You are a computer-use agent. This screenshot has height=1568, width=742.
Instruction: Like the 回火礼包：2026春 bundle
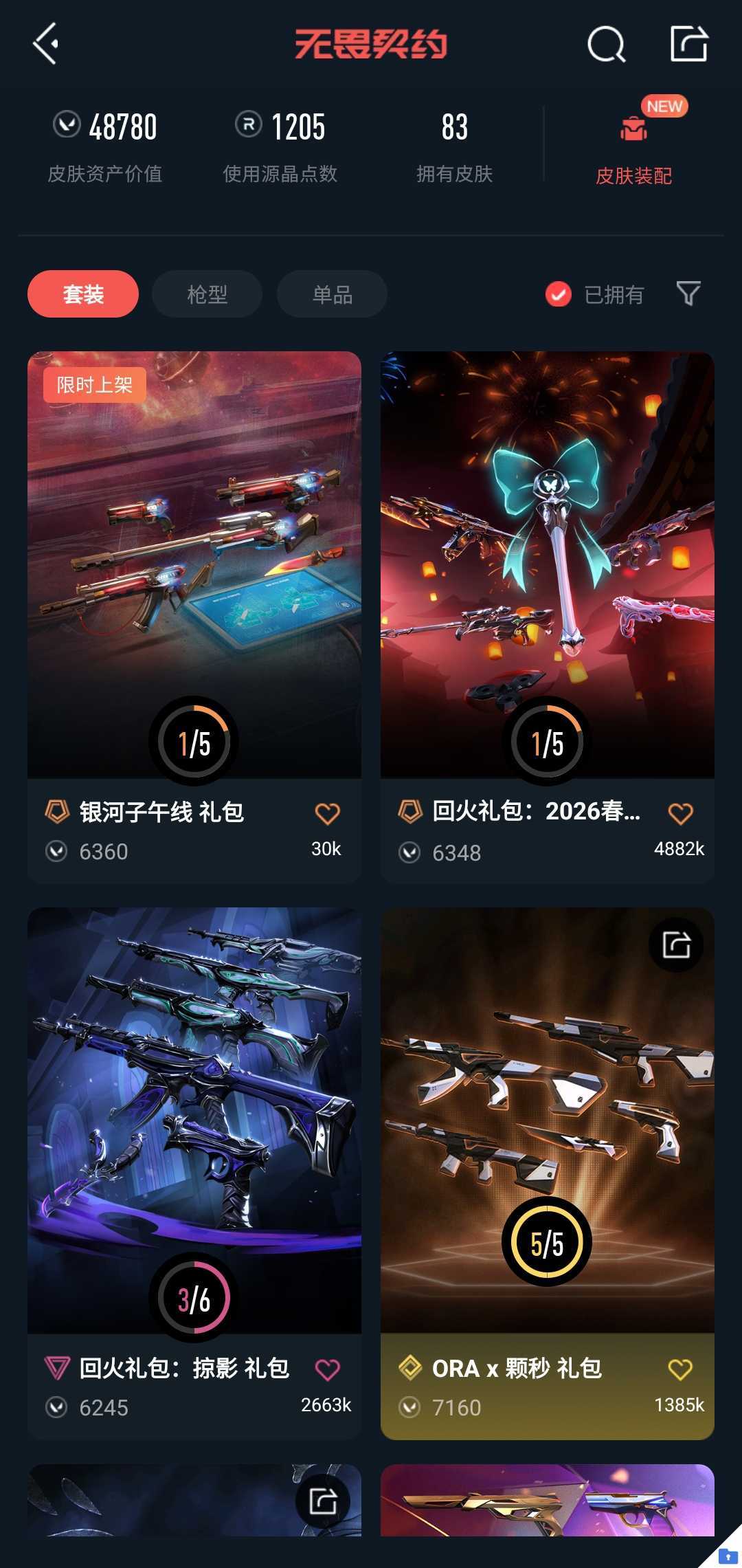[x=681, y=813]
